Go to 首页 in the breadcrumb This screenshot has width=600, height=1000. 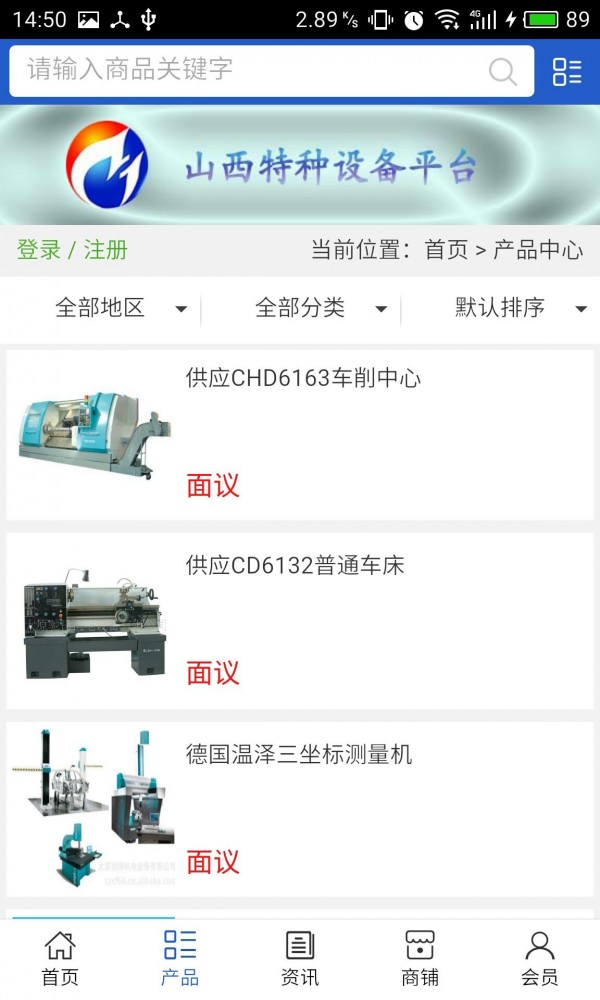coord(446,250)
